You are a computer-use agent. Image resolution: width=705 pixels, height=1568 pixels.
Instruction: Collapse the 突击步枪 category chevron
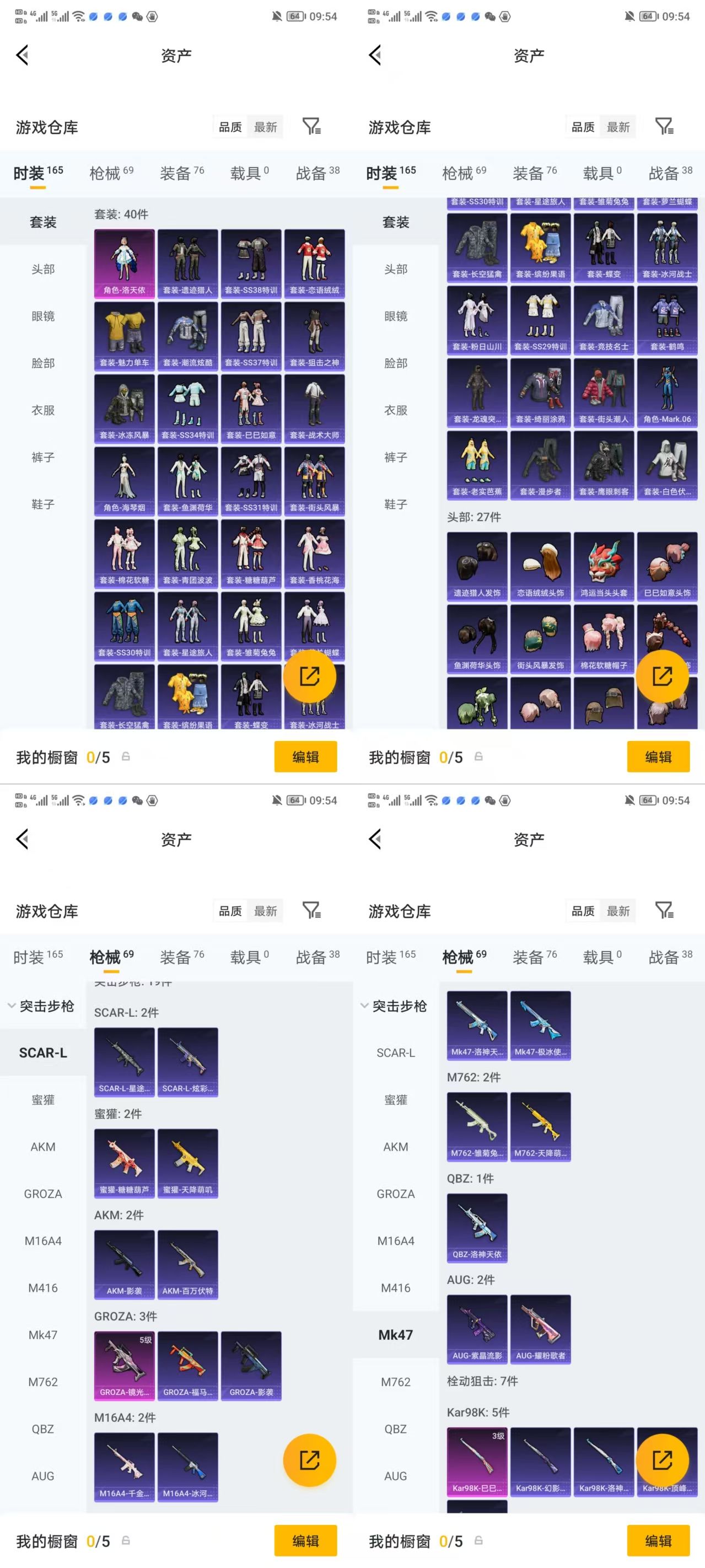point(12,1006)
